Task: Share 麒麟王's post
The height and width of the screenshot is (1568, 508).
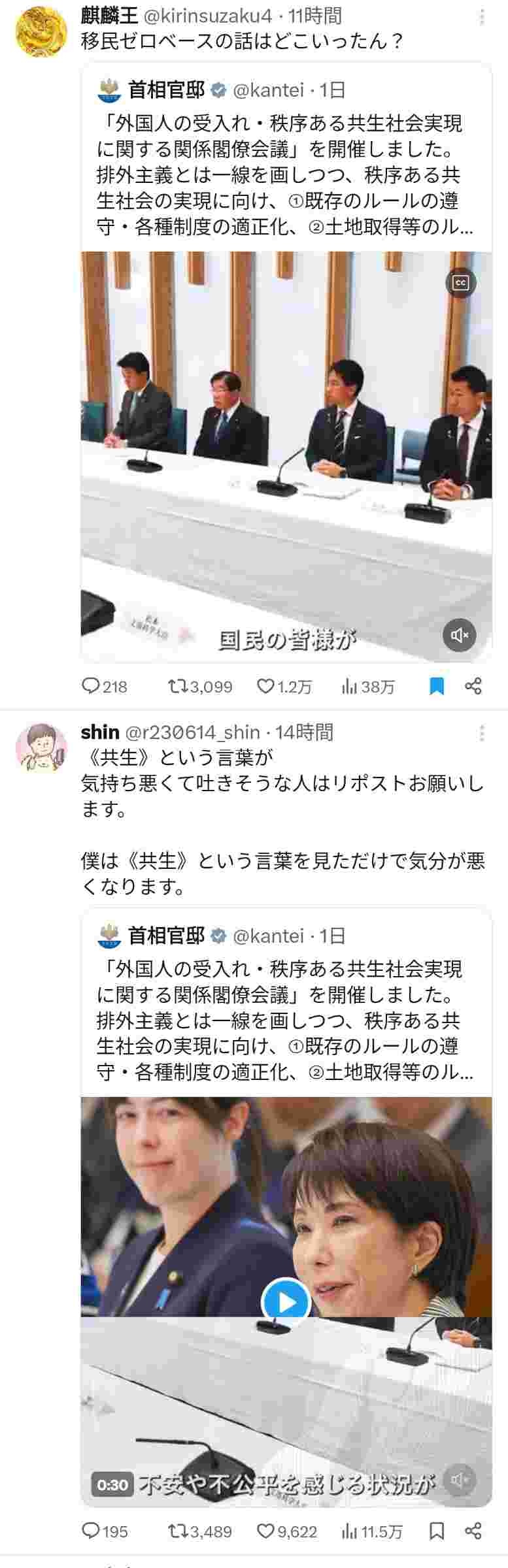Action: click(473, 686)
